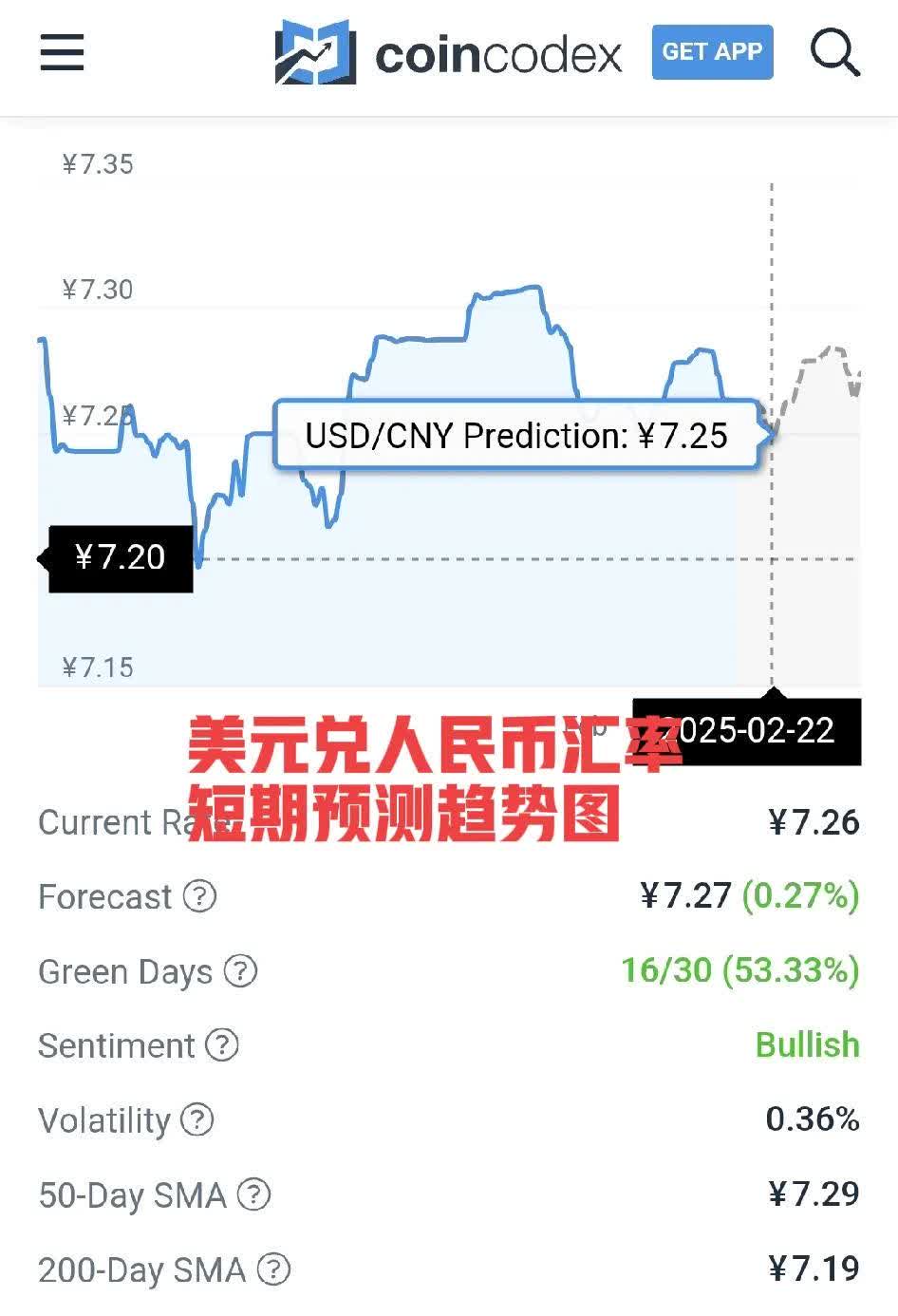Click the Forecast value ¥7.27

click(x=683, y=896)
